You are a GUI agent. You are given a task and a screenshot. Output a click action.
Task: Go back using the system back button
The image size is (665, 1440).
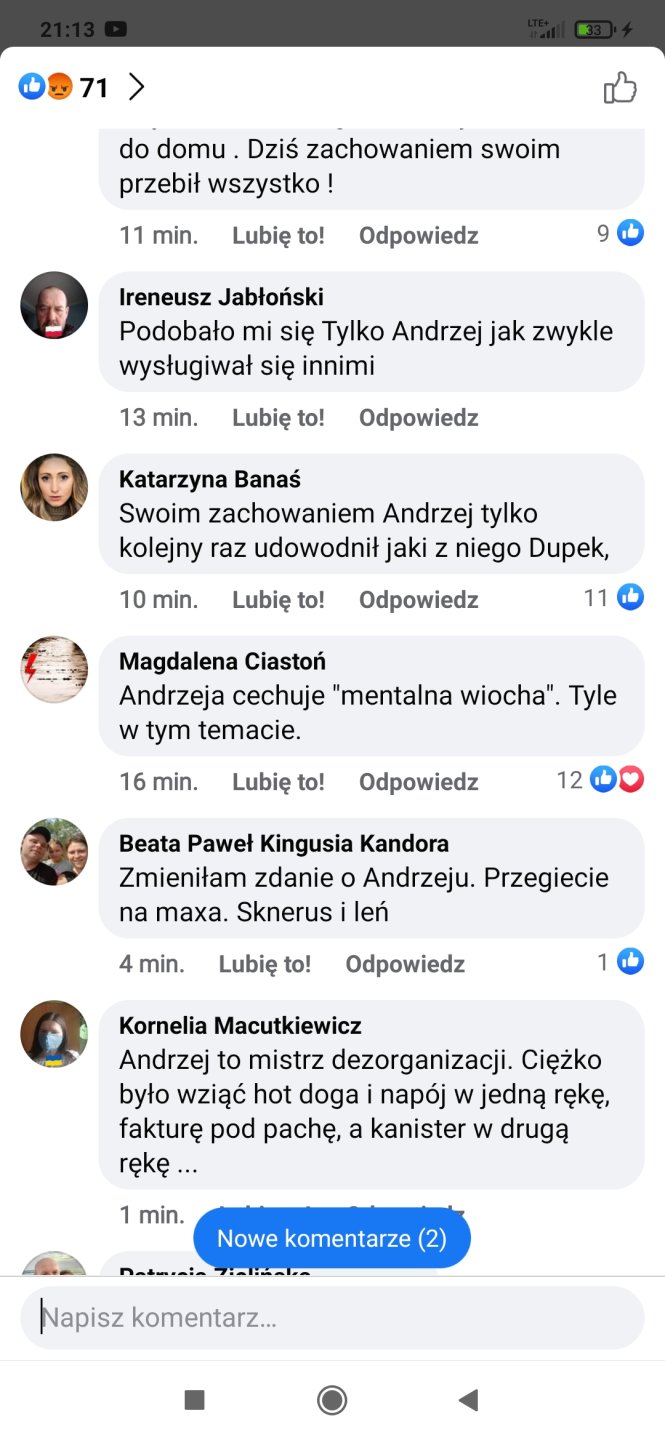coord(467,1400)
